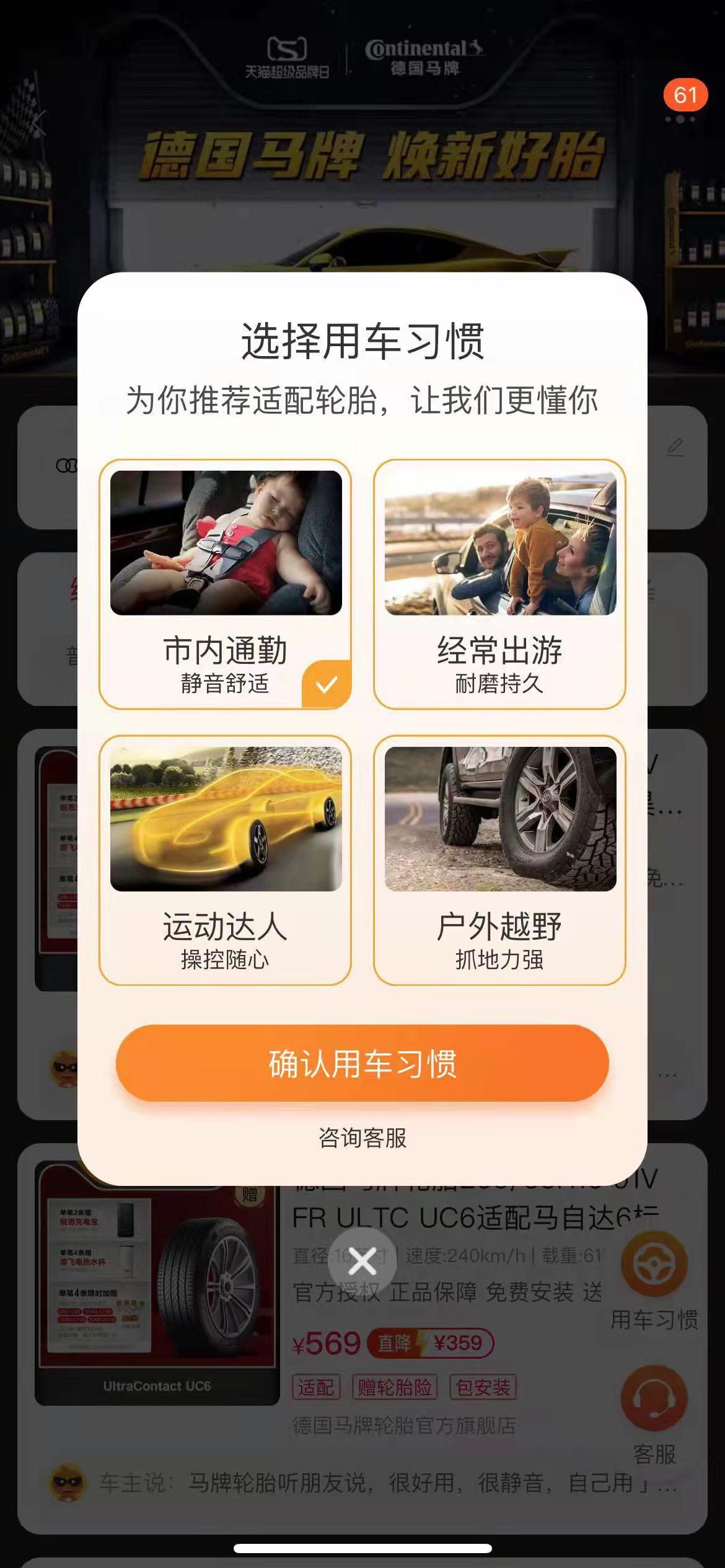This screenshot has width=725, height=1568.
Task: Open the 咨询客服 link
Action: [362, 1138]
